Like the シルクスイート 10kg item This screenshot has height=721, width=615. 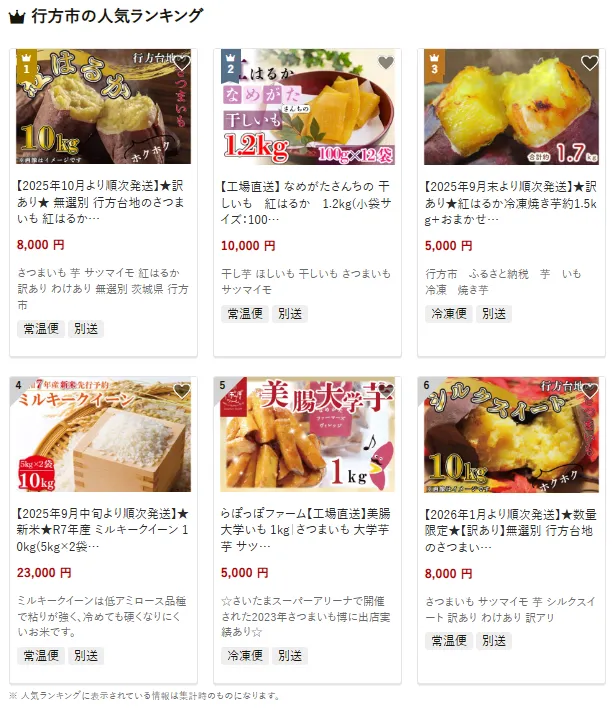[589, 391]
